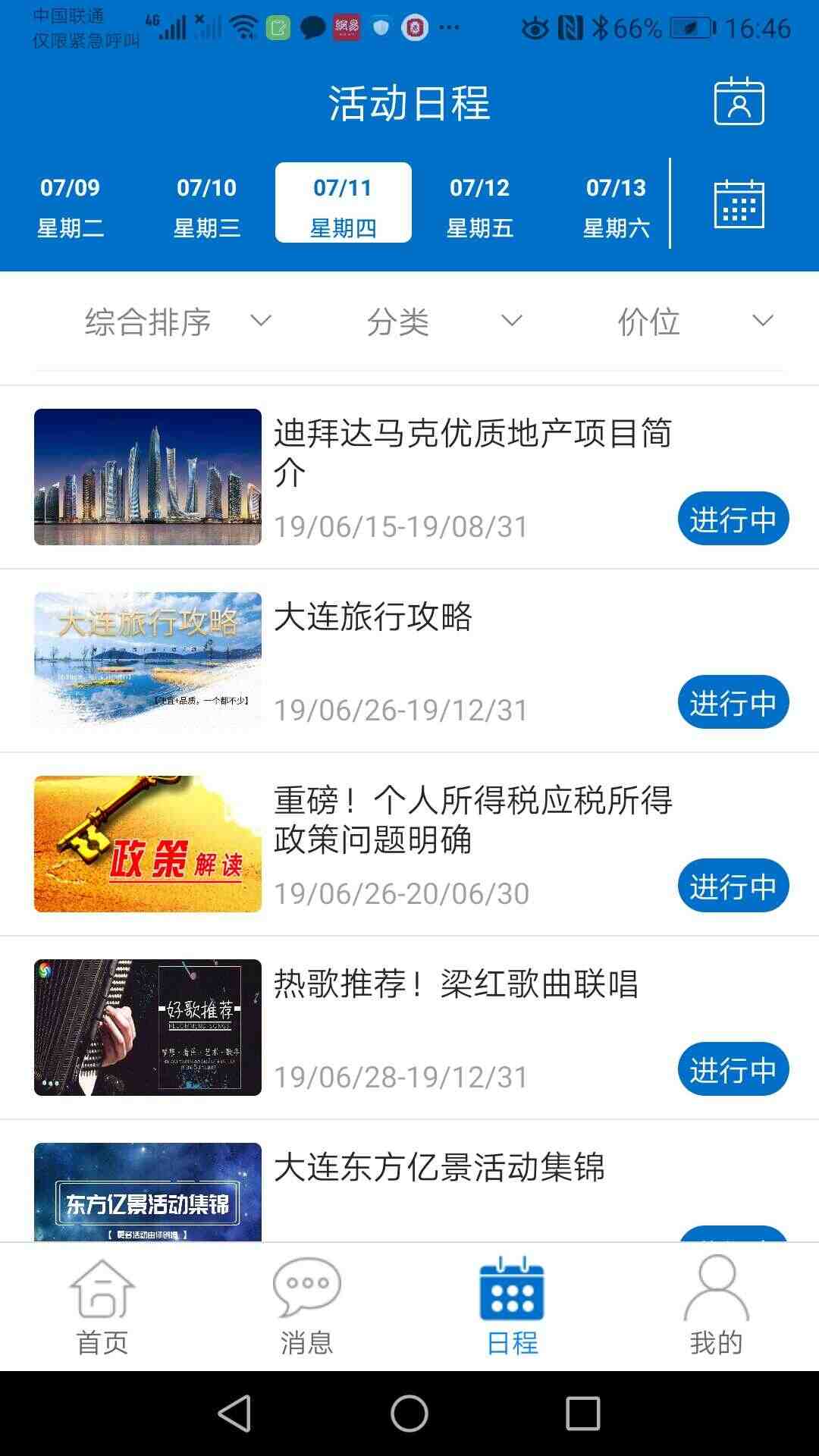
Task: Open the personal schedule calendar icon
Action: pos(739,101)
